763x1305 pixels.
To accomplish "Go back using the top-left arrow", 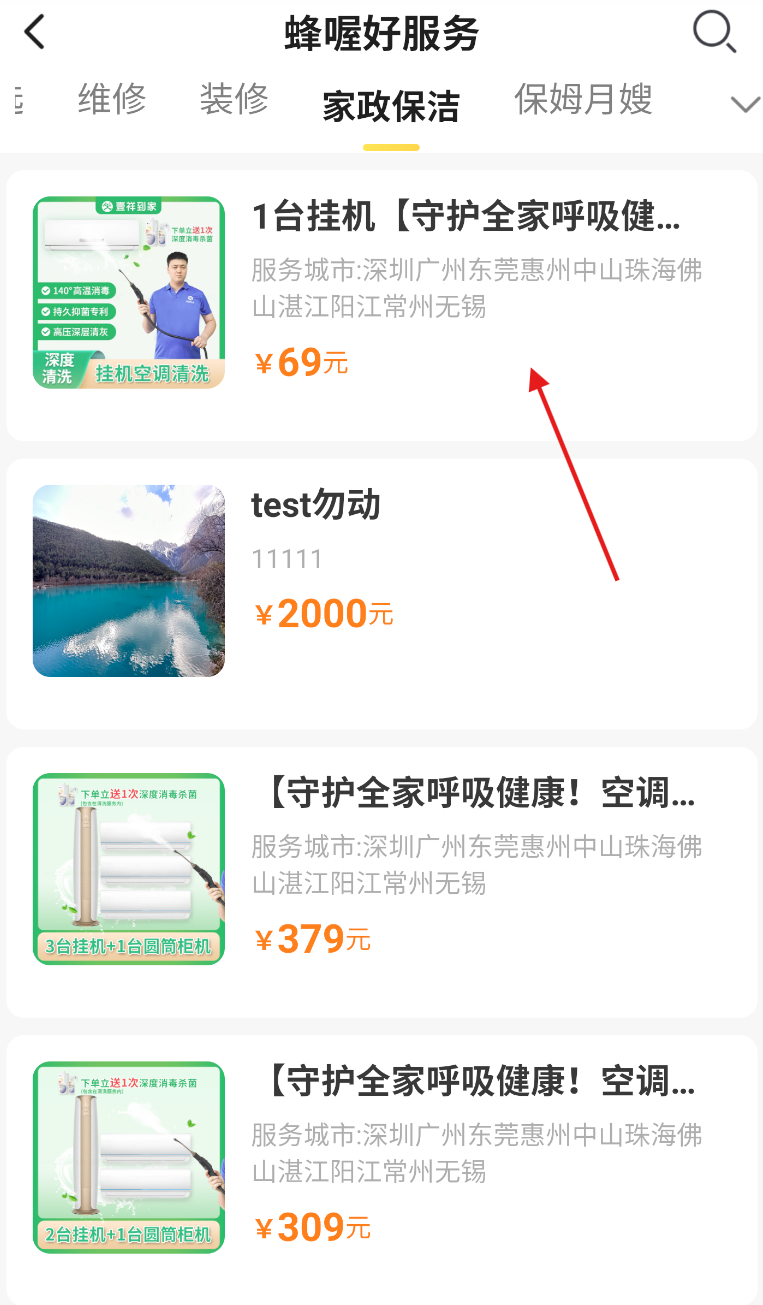I will pos(35,33).
